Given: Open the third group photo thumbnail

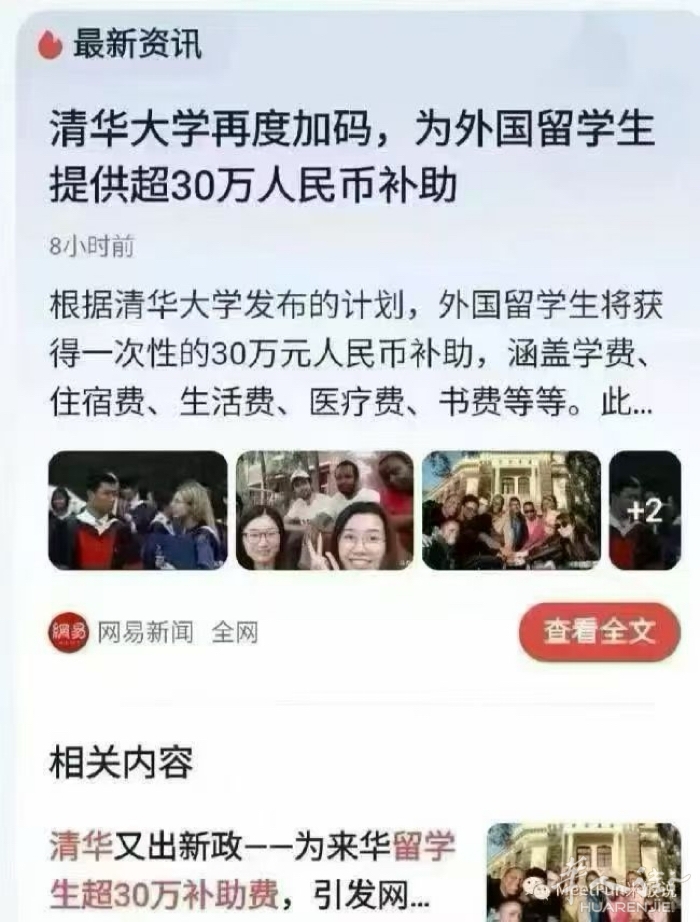Looking at the screenshot, I should tap(511, 510).
